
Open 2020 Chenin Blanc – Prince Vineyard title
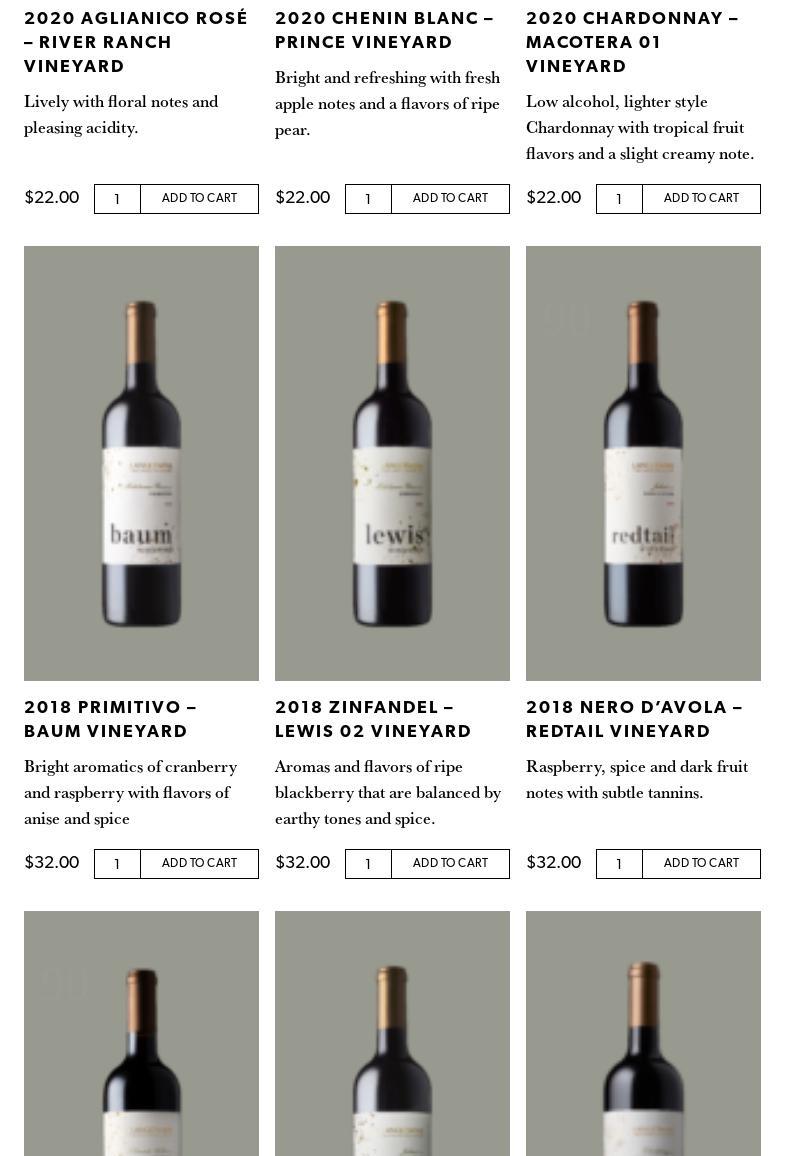[x=384, y=30]
